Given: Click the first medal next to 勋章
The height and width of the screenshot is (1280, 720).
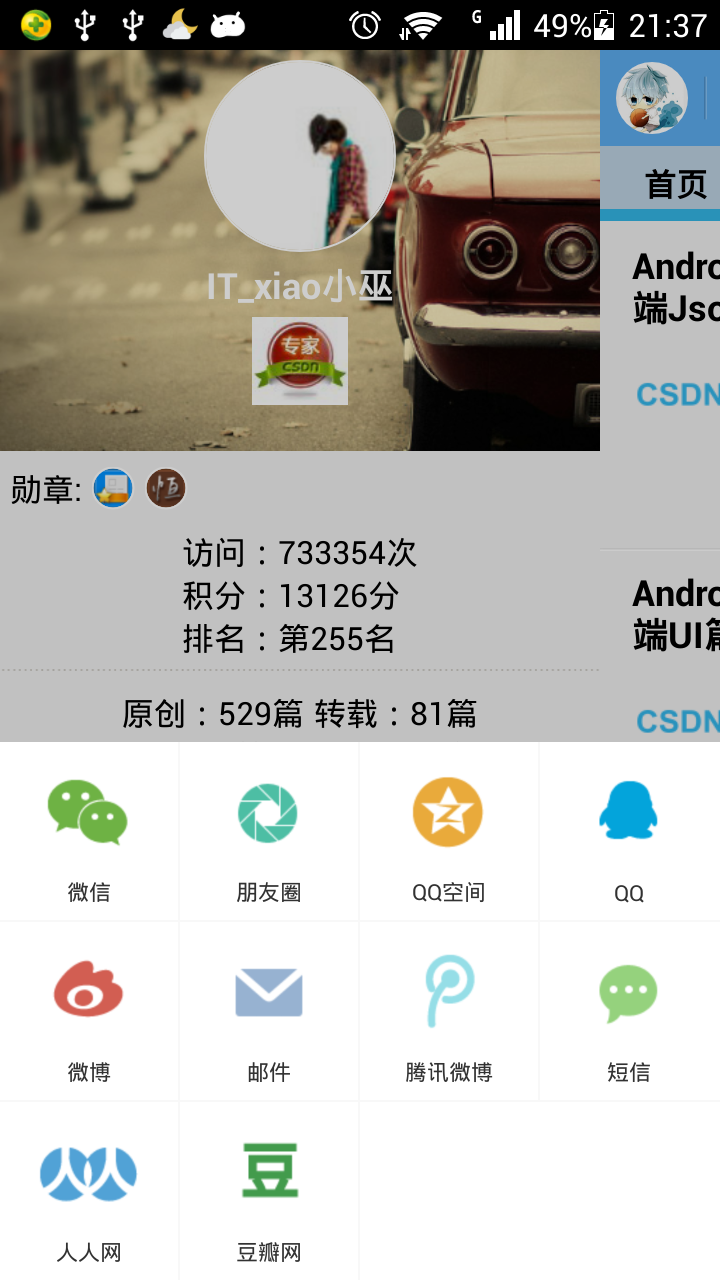Looking at the screenshot, I should 112,489.
